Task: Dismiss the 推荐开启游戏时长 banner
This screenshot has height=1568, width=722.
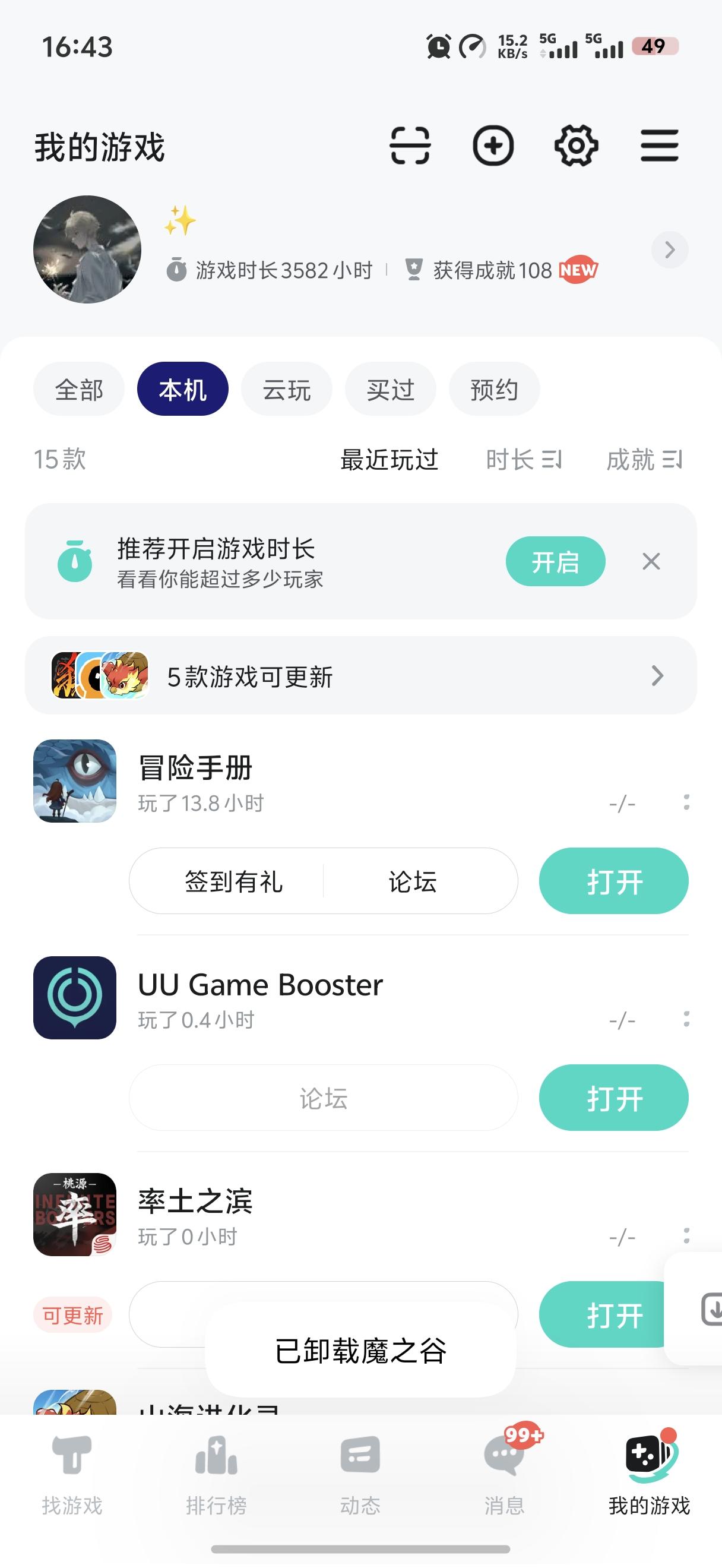Action: [x=651, y=561]
